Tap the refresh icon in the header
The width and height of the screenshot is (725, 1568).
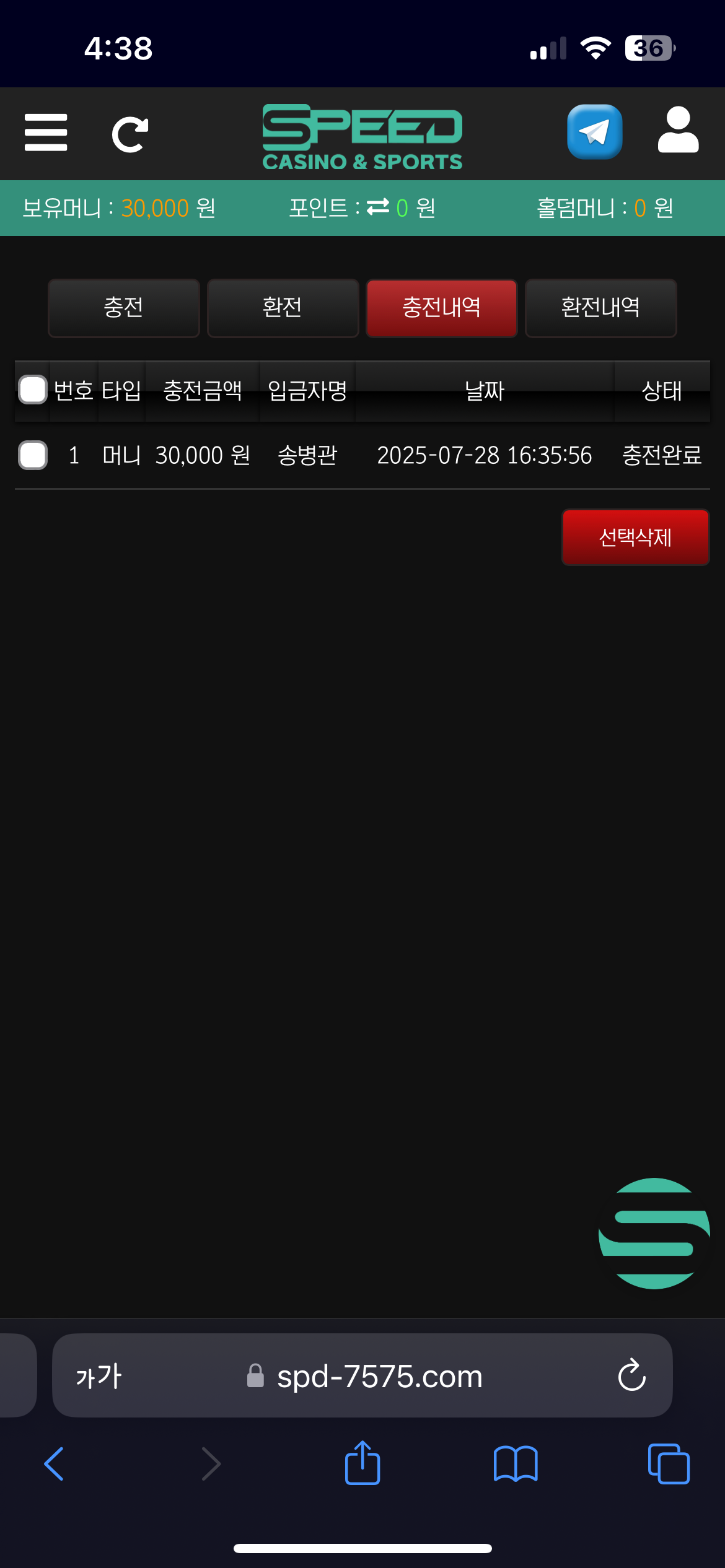[x=130, y=134]
